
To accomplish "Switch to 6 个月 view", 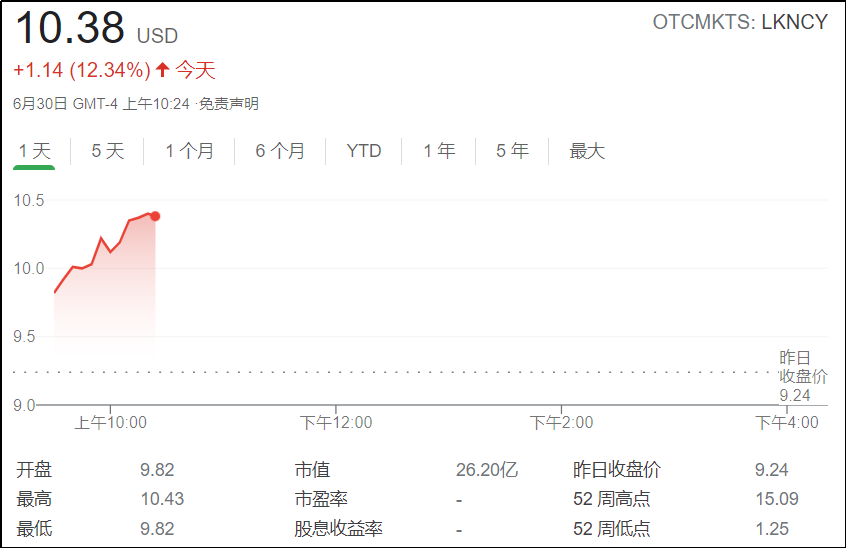I will [280, 151].
